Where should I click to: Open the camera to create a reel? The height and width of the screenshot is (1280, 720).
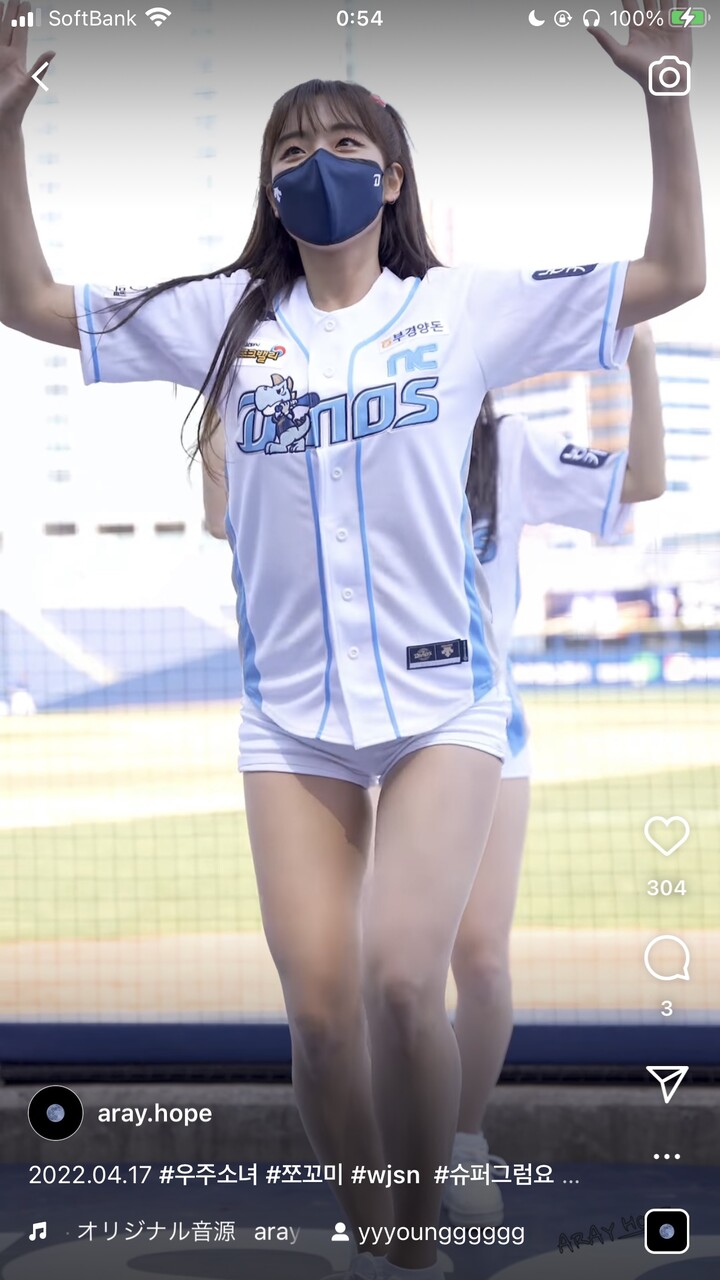(x=669, y=76)
